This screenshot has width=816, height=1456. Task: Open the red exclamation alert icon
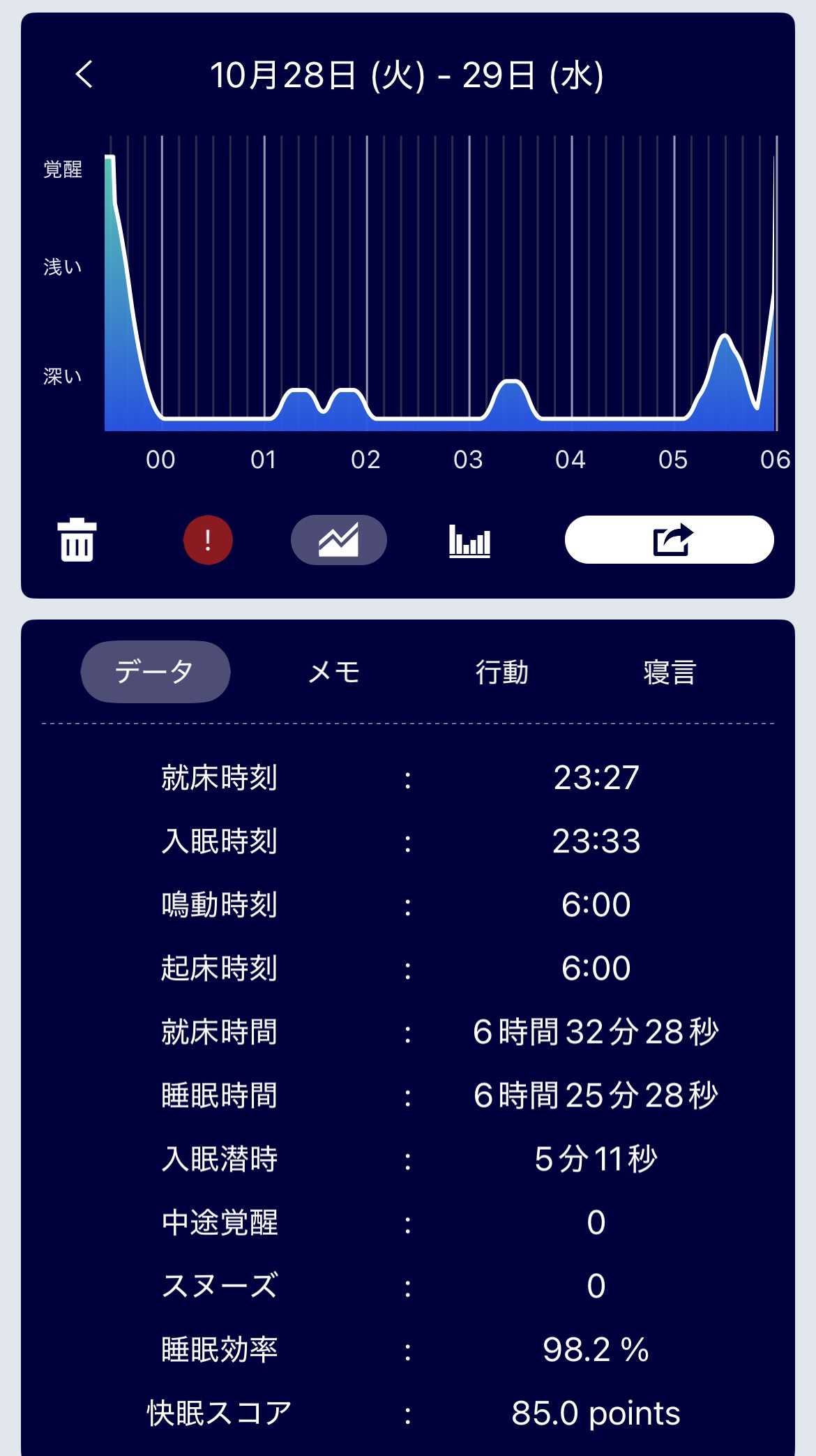208,540
